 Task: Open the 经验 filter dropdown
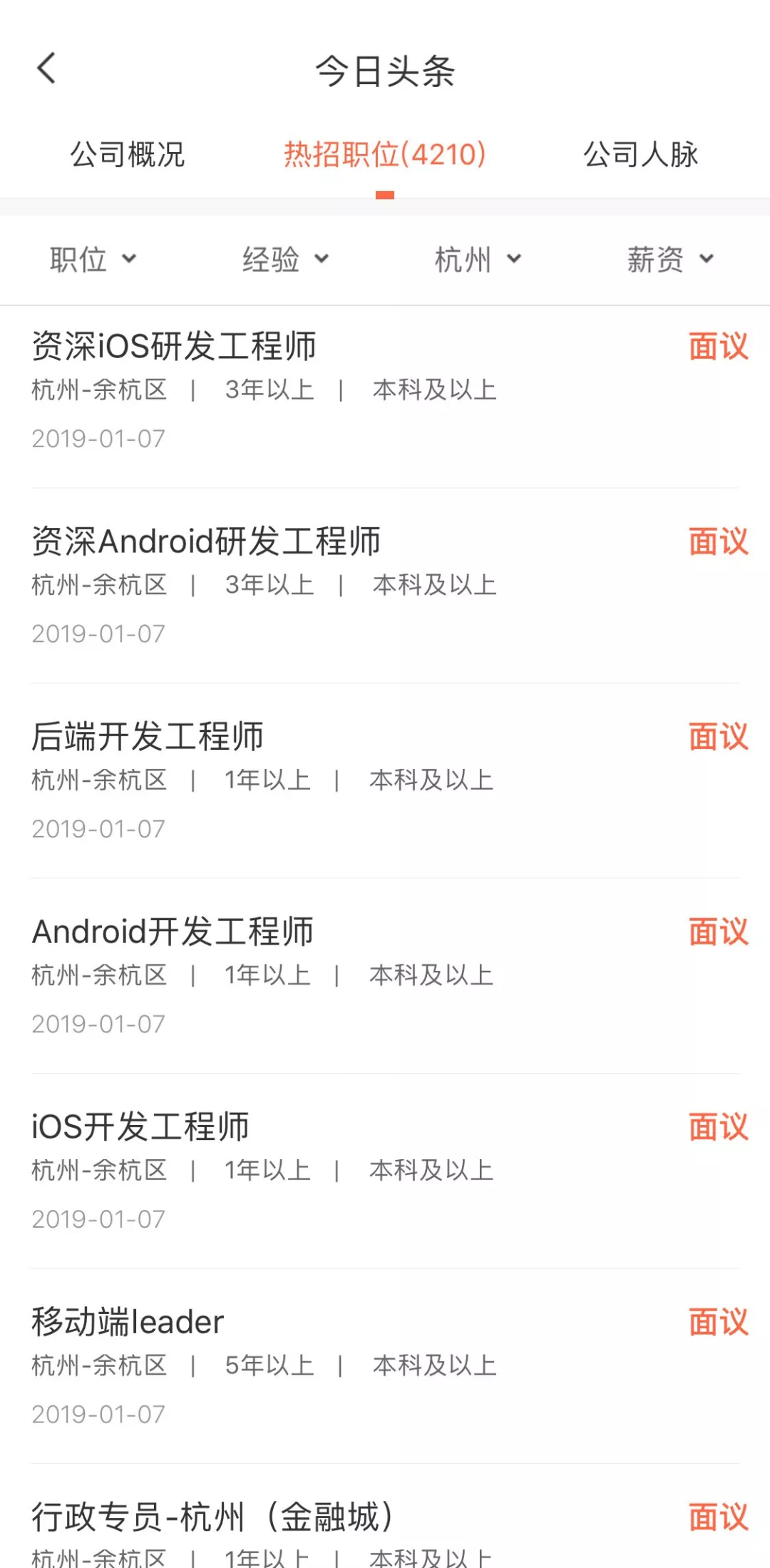(285, 259)
